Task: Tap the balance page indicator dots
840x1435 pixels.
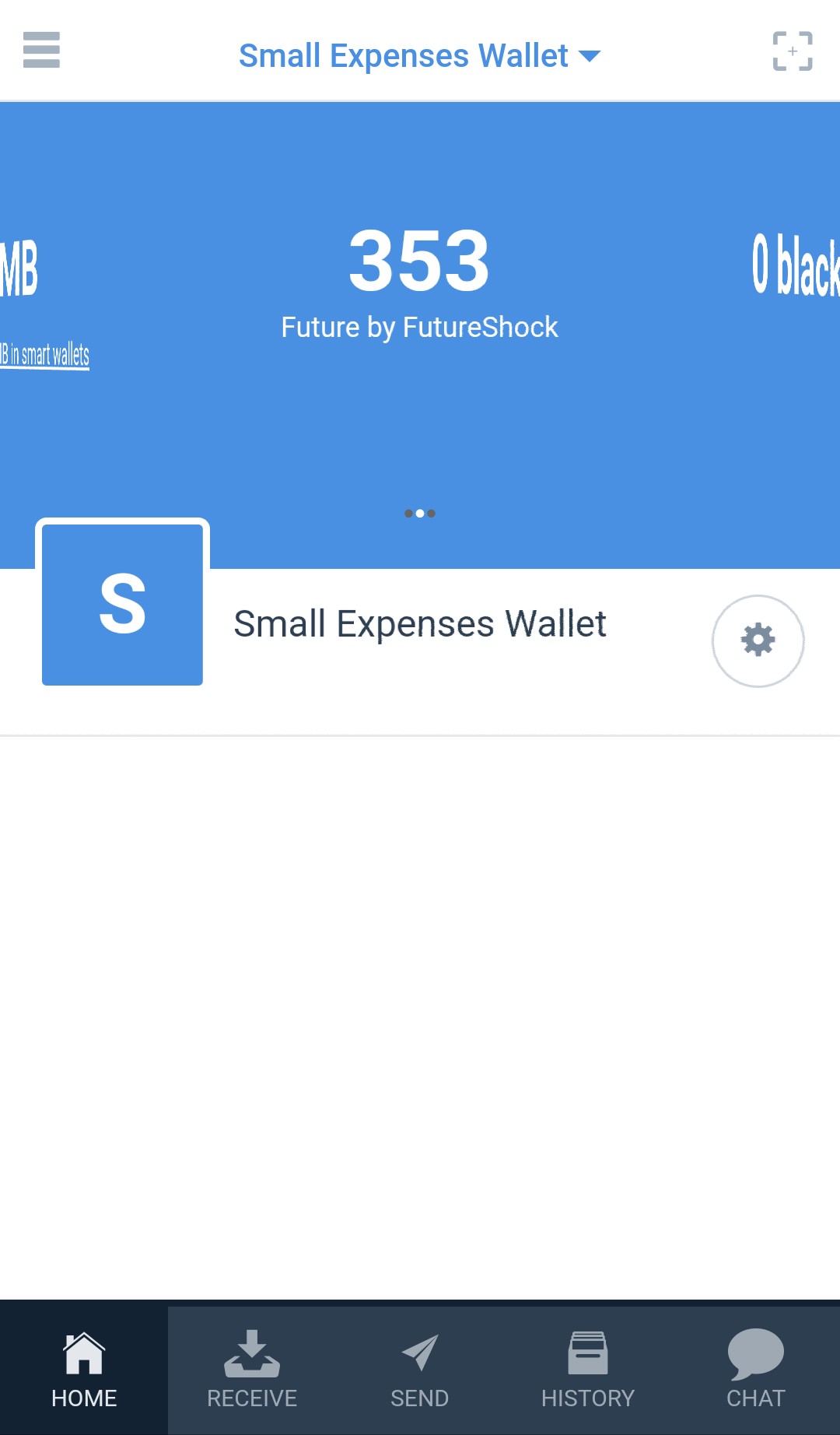Action: click(420, 514)
